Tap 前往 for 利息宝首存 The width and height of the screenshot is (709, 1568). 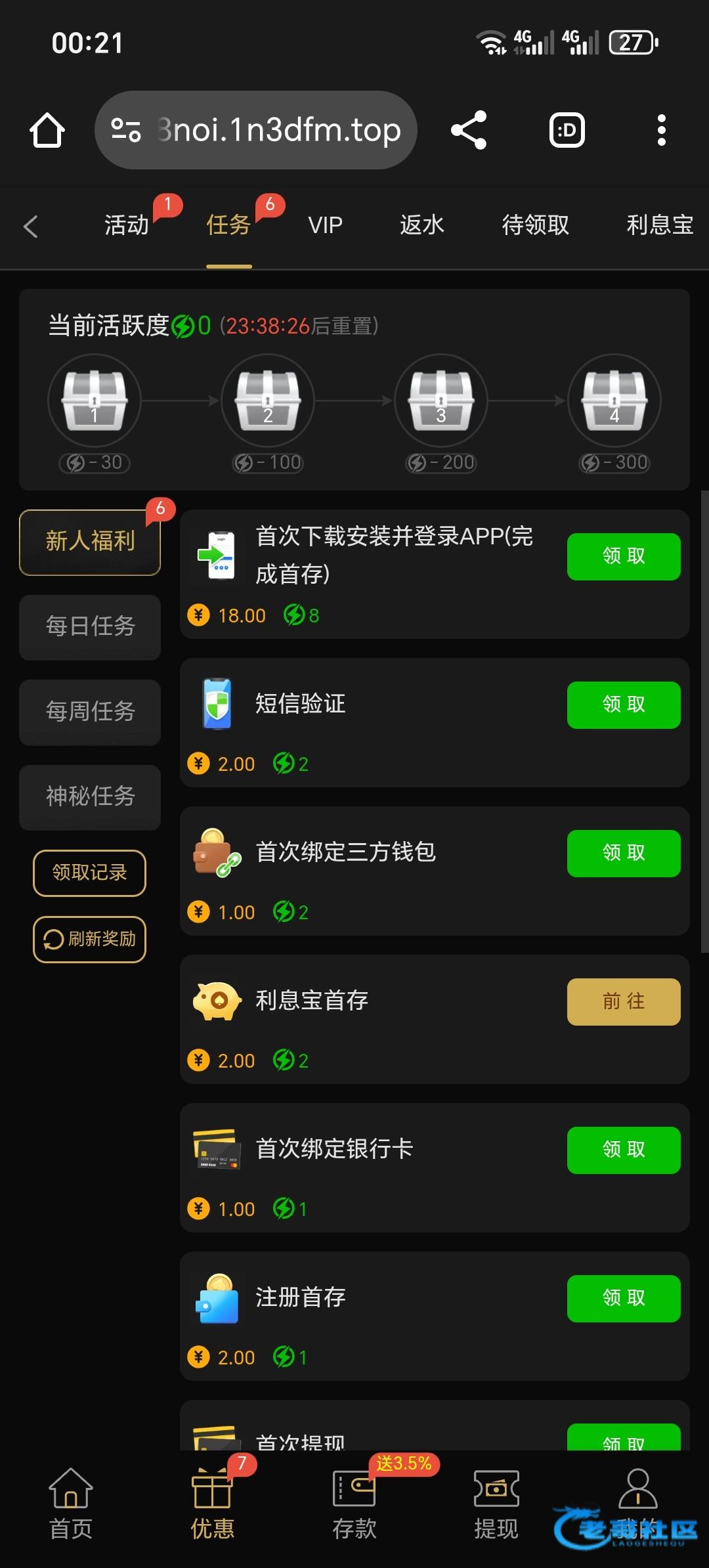click(623, 1001)
